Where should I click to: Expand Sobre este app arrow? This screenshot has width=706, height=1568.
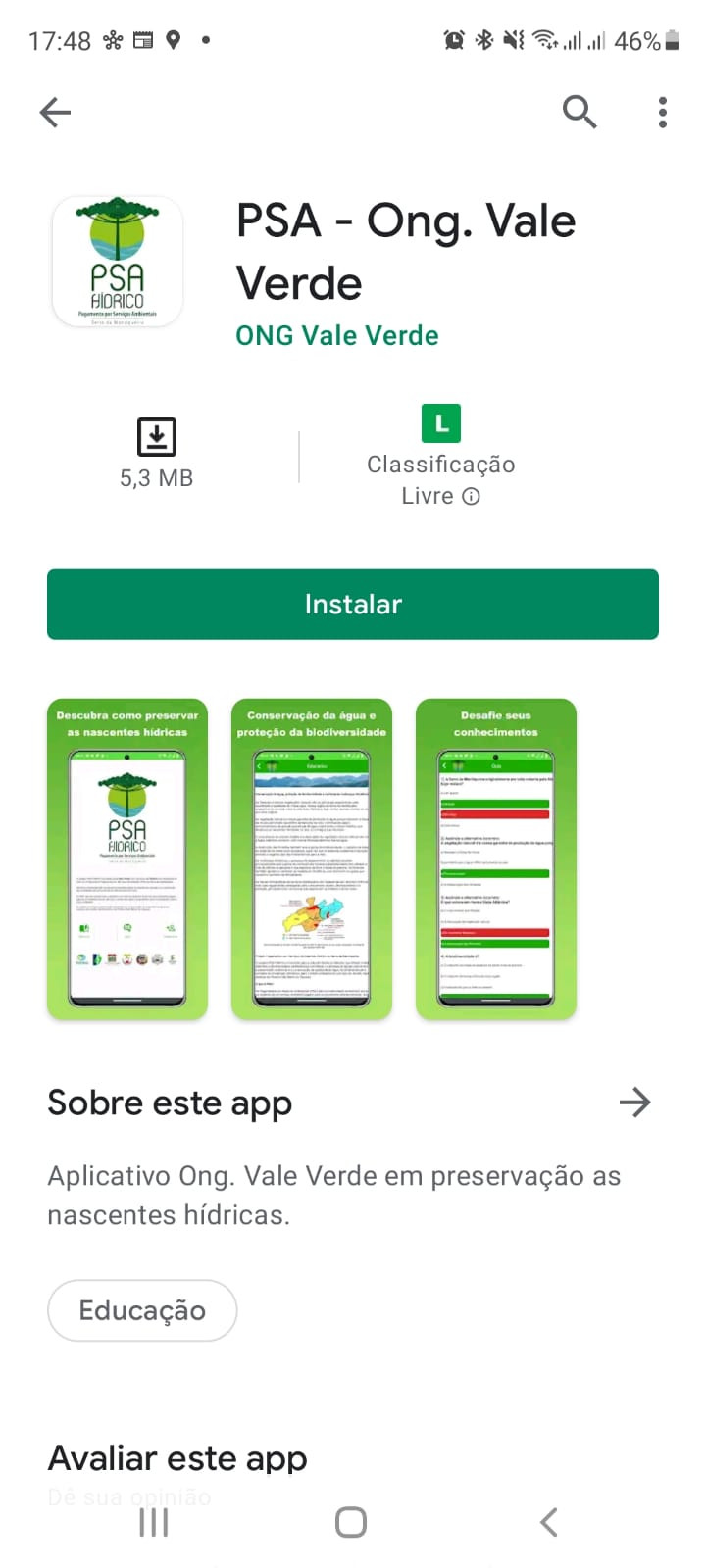635,1102
